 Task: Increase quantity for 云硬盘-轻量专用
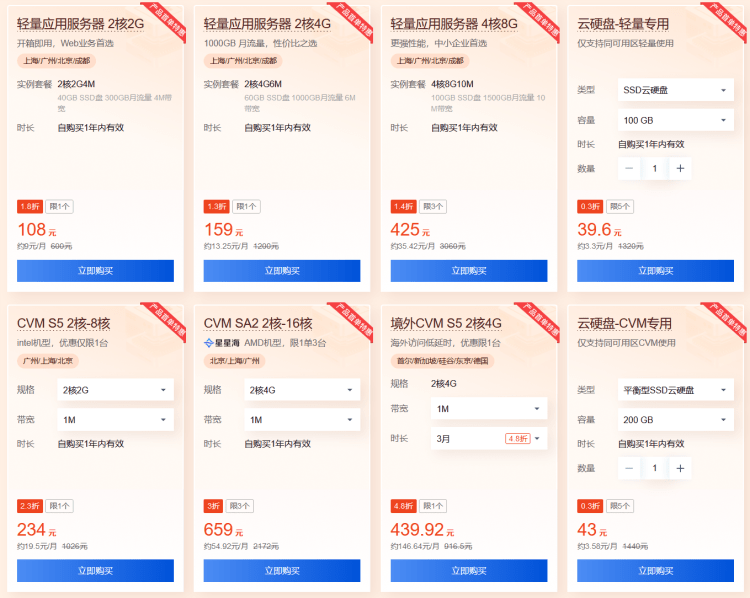(x=680, y=168)
